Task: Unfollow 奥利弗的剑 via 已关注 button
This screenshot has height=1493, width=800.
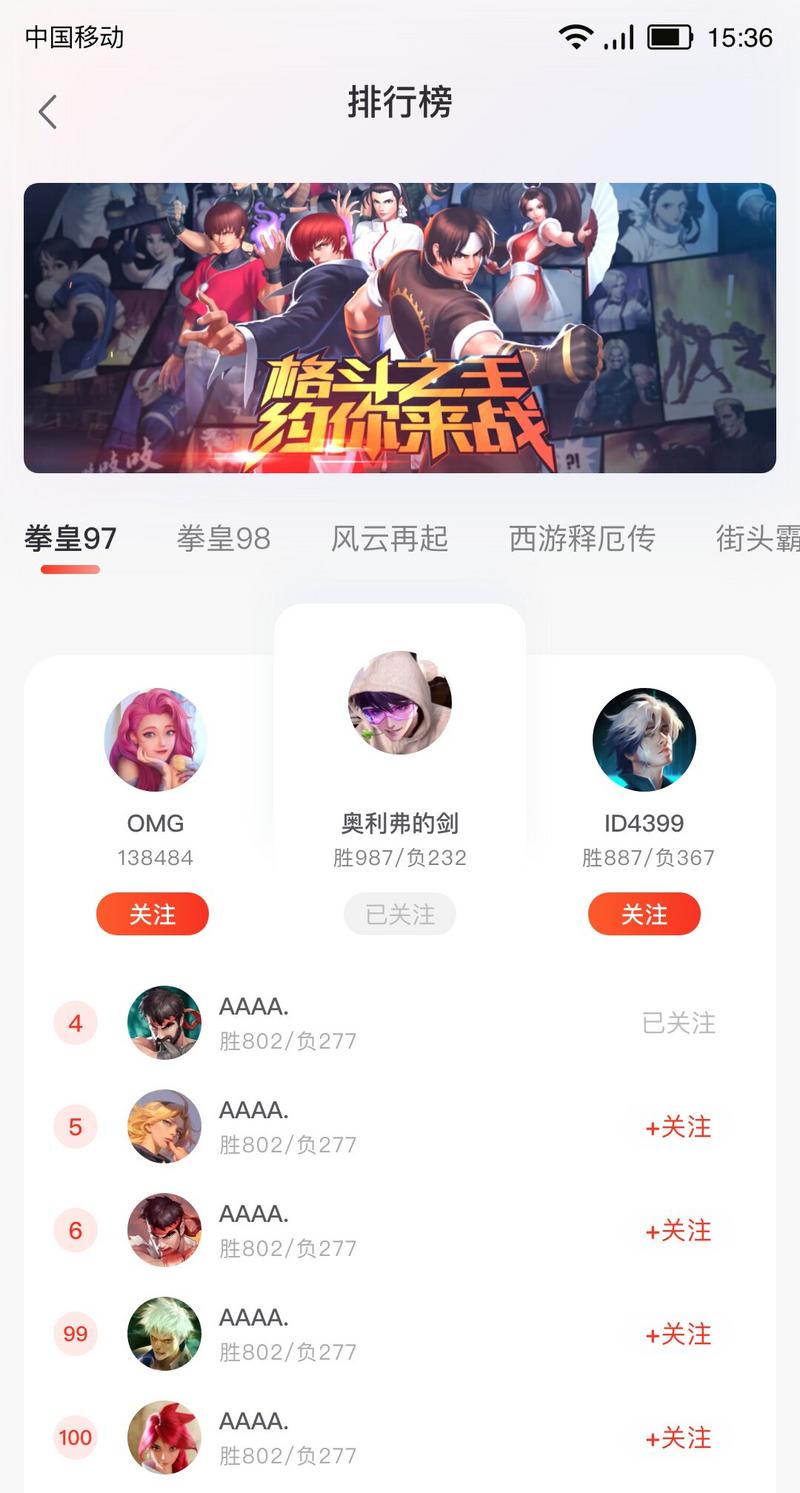Action: (x=400, y=914)
